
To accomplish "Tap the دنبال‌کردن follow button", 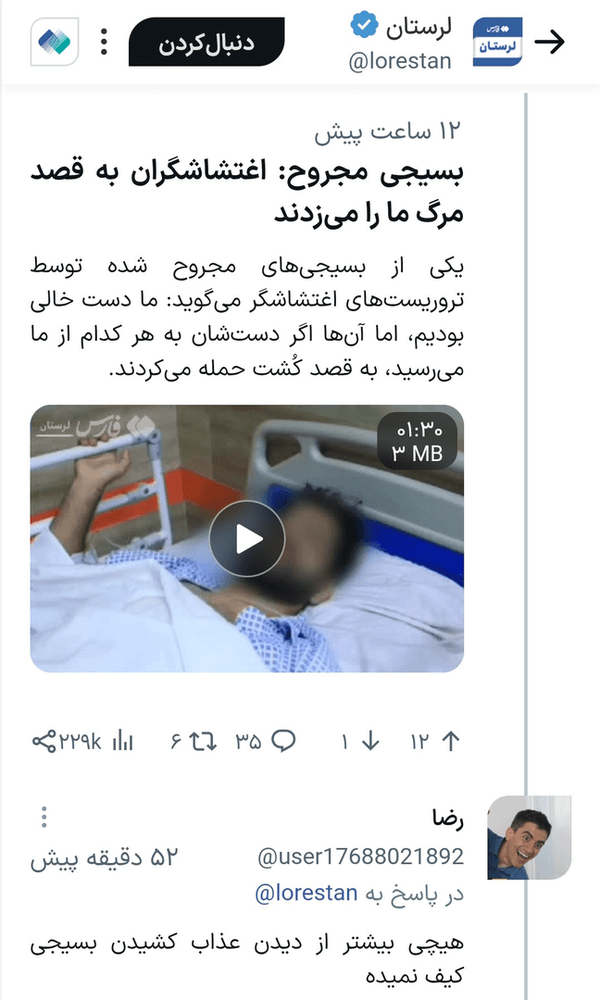I will (207, 42).
